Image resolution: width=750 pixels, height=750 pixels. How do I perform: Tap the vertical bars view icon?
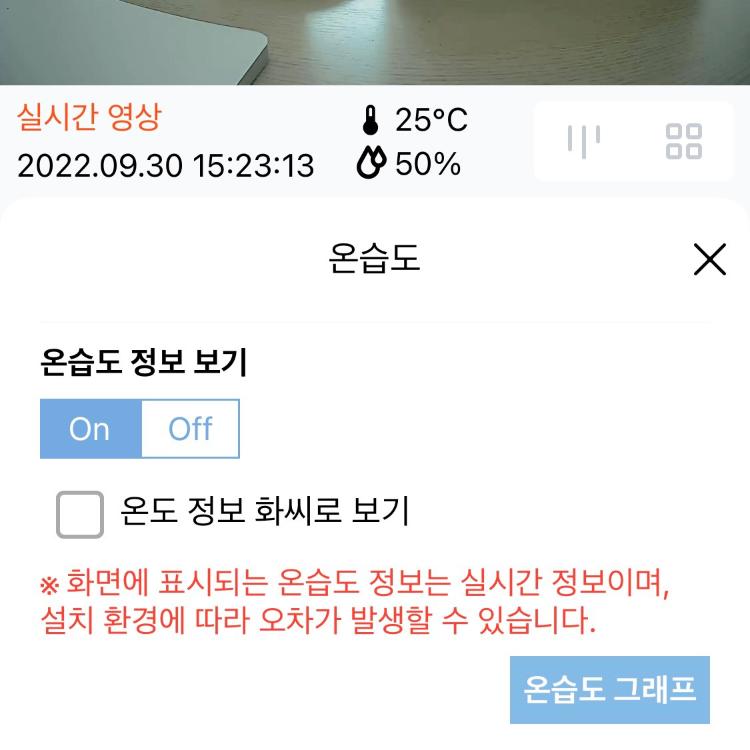583,141
